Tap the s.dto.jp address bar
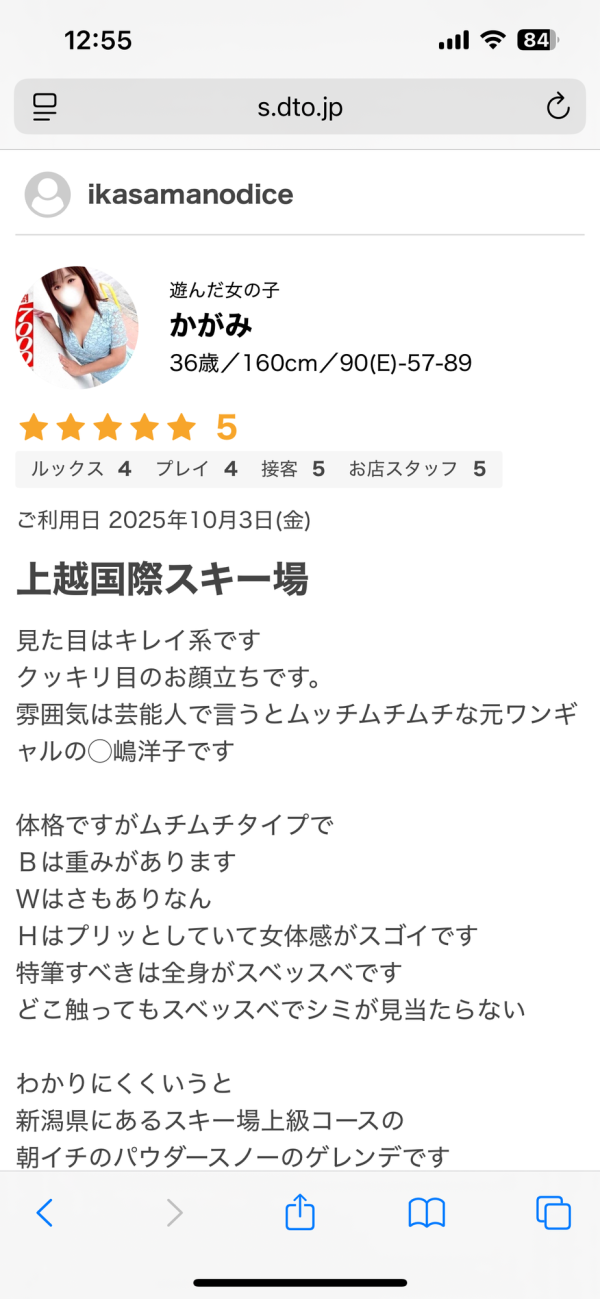 299,107
